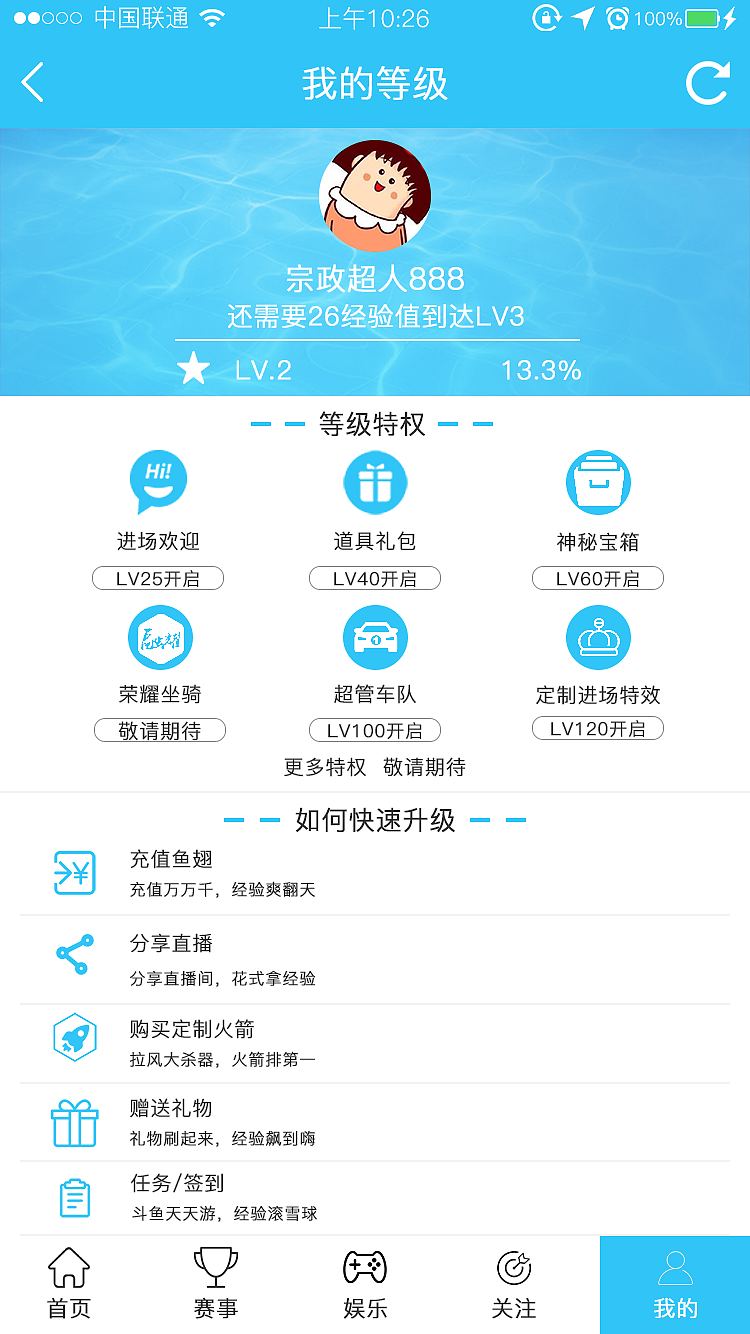Open the 娱乐 tab
The height and width of the screenshot is (1334, 750).
click(367, 1285)
